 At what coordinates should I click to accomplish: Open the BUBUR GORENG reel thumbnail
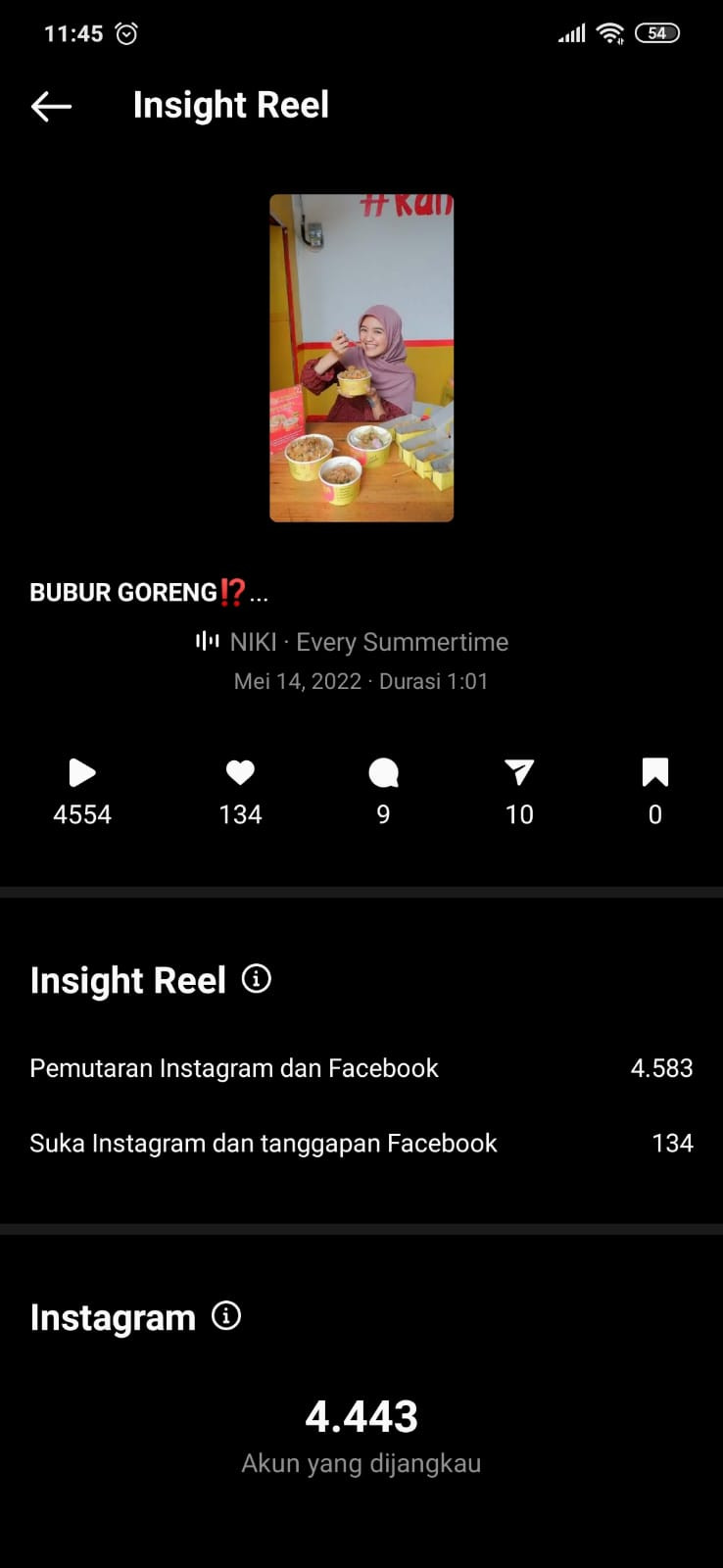pyautogui.click(x=361, y=358)
